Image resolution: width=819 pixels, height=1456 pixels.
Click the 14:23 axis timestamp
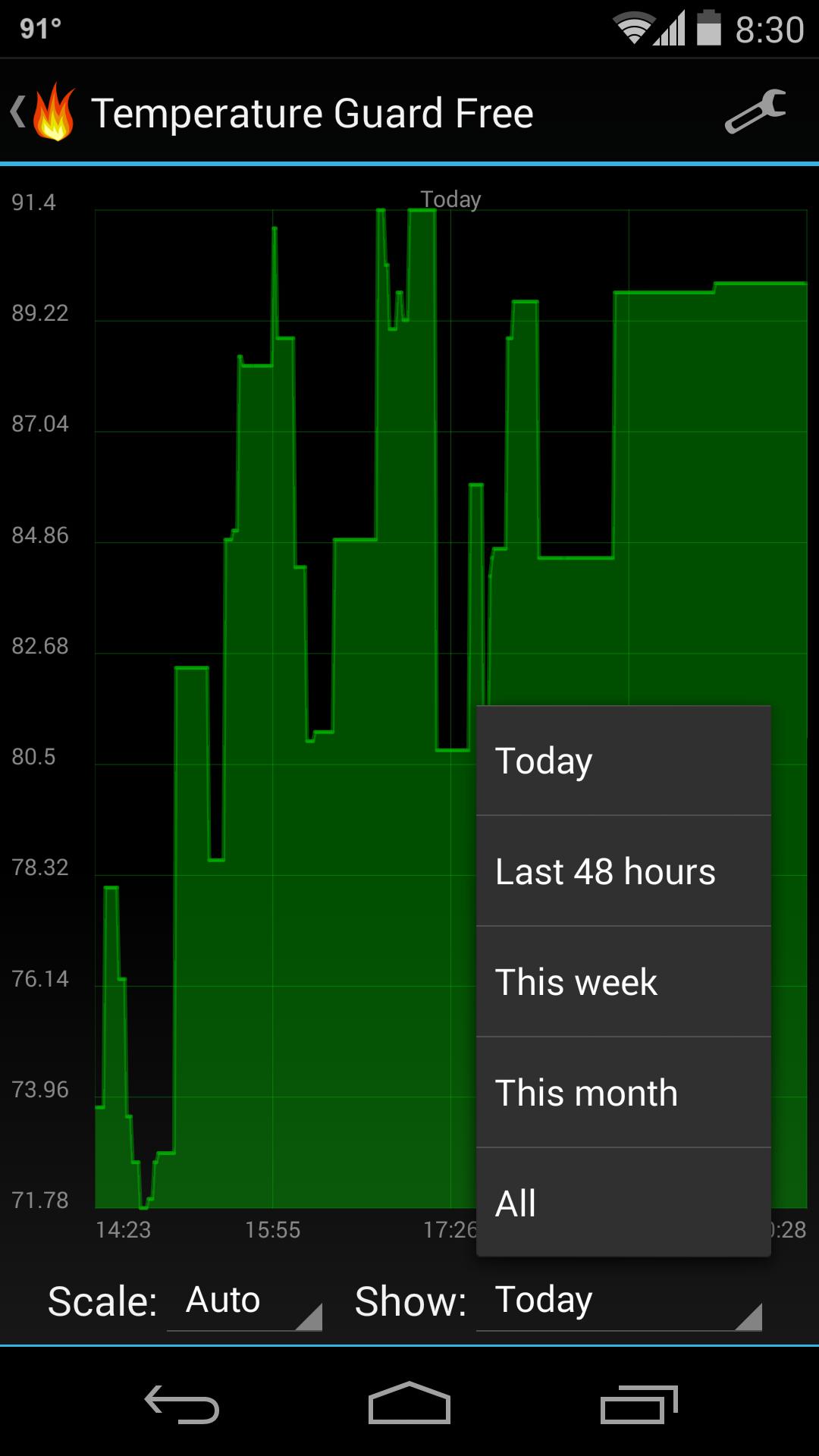126,1229
